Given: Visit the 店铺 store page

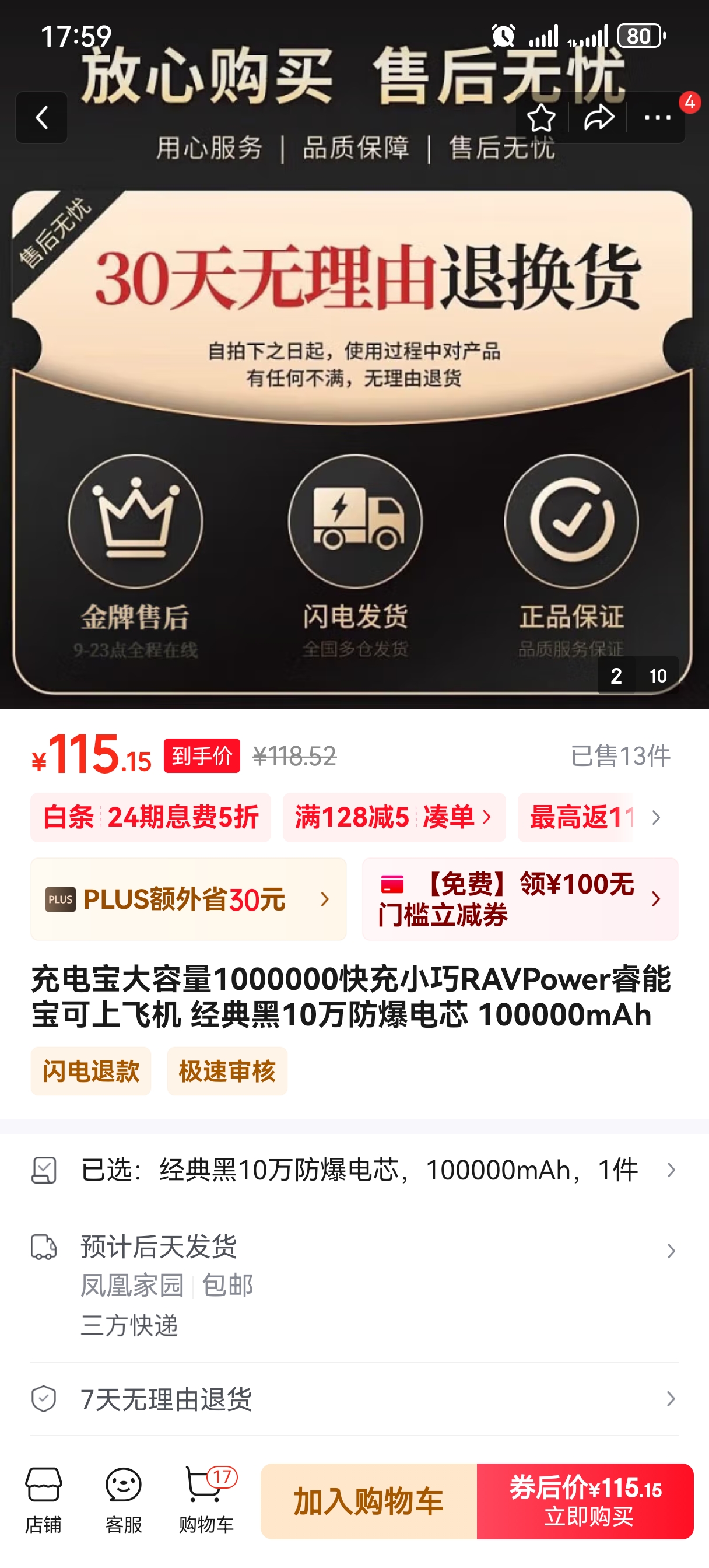Looking at the screenshot, I should pyautogui.click(x=43, y=1500).
